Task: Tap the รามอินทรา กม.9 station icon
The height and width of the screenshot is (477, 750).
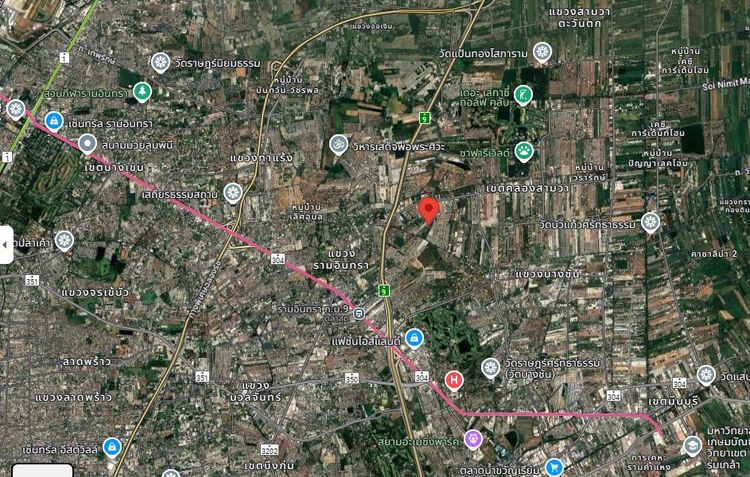Action: pyautogui.click(x=358, y=314)
